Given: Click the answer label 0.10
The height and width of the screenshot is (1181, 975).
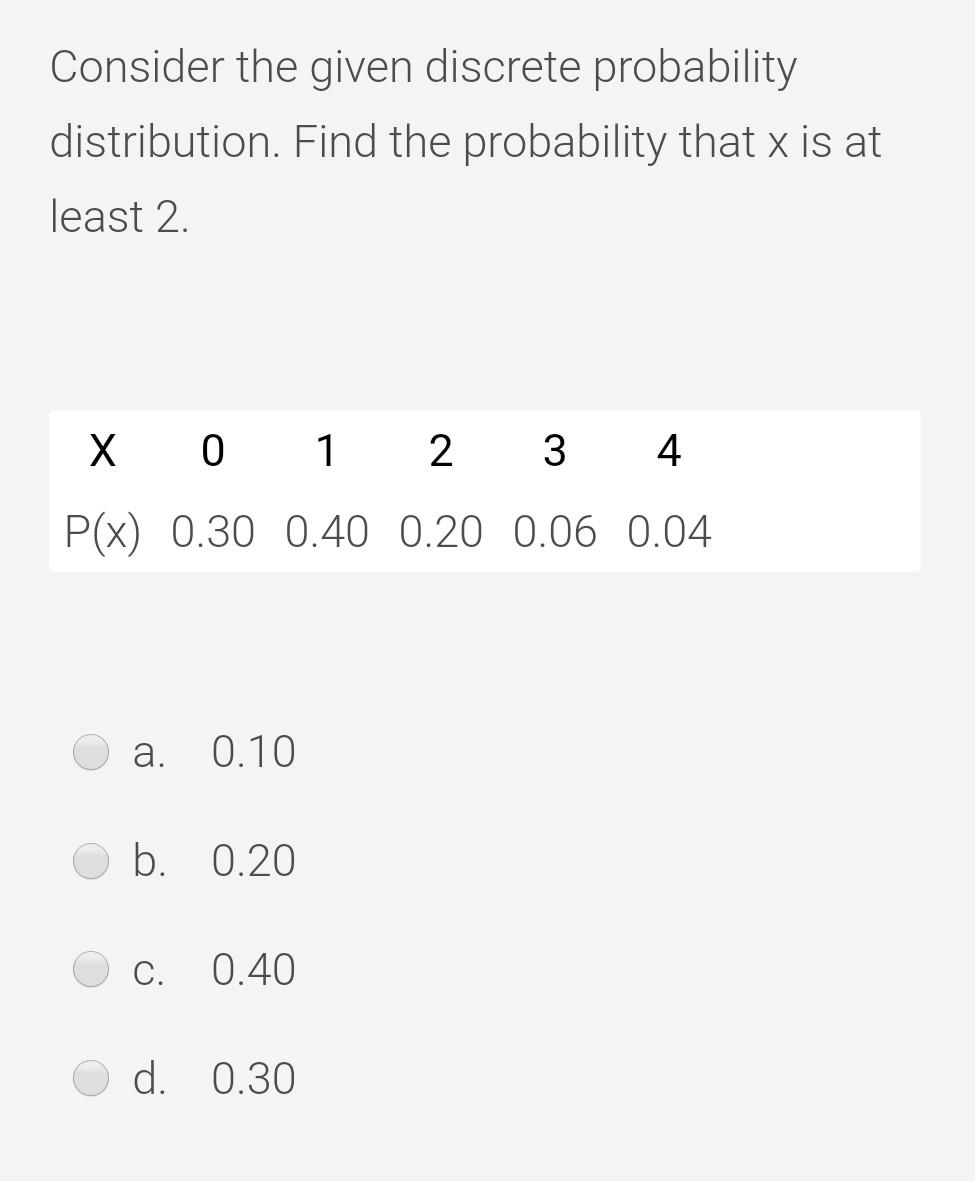Looking at the screenshot, I should [253, 752].
